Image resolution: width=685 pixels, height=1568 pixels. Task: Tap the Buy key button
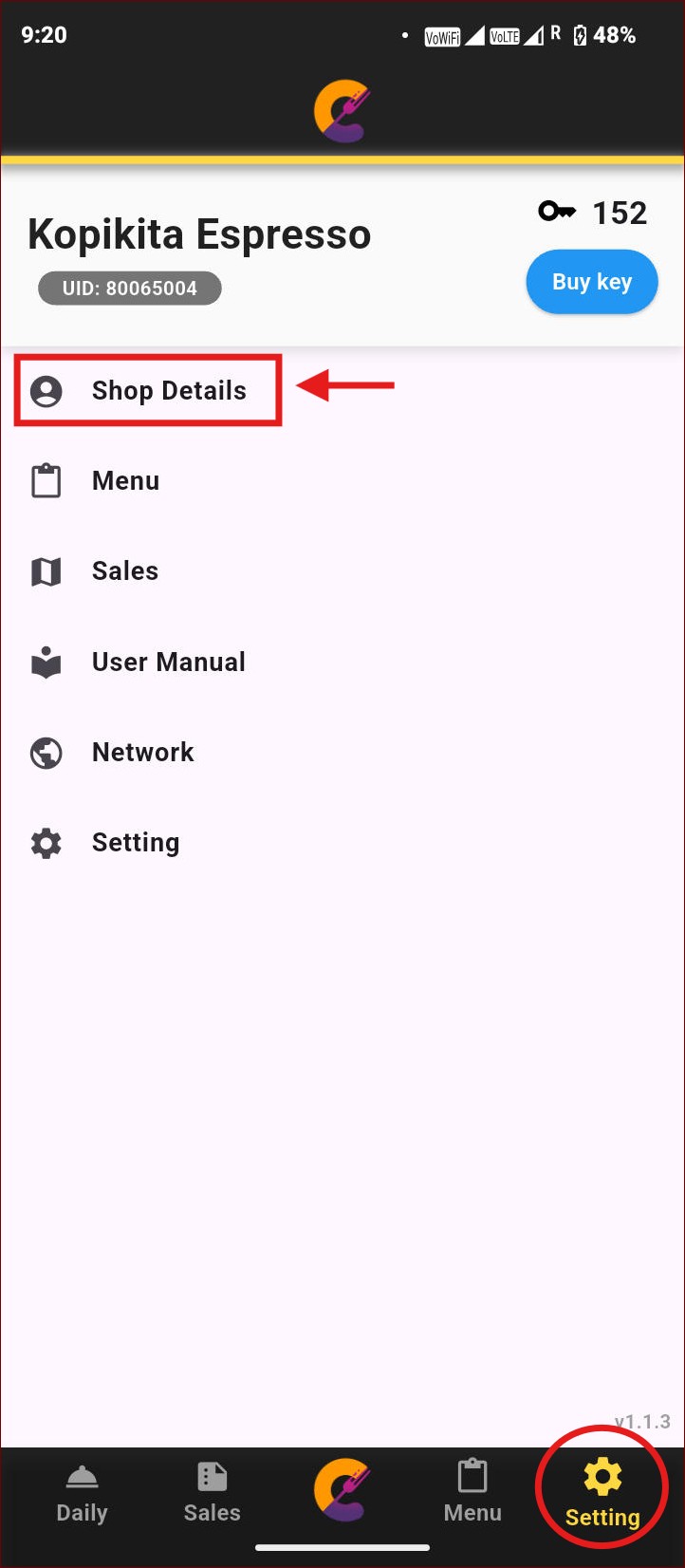click(x=591, y=282)
